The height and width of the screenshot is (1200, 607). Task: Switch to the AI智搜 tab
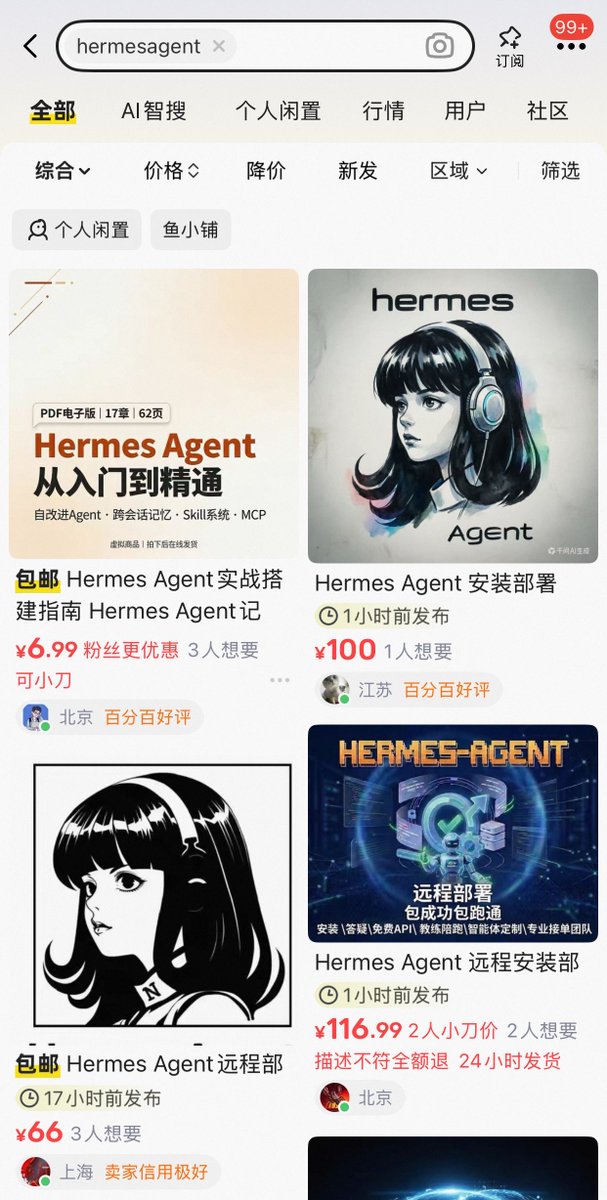coord(154,111)
